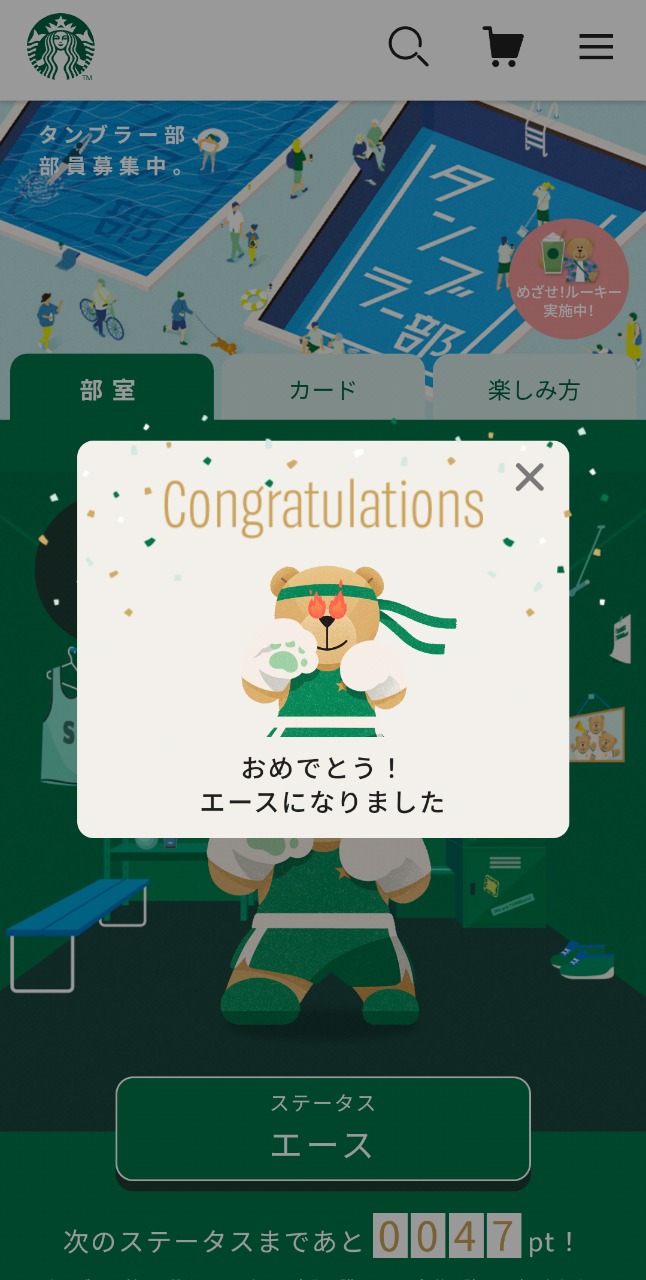The width and height of the screenshot is (646, 1280).
Task: Close the Congratulations popup
Action: coord(529,477)
